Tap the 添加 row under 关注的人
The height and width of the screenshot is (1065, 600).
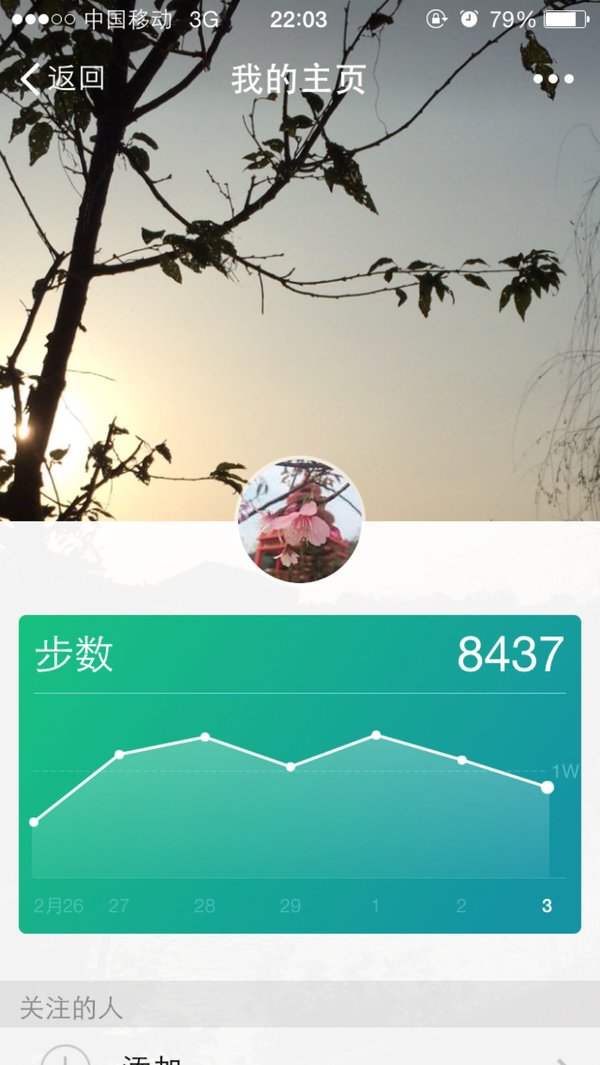[x=300, y=1047]
